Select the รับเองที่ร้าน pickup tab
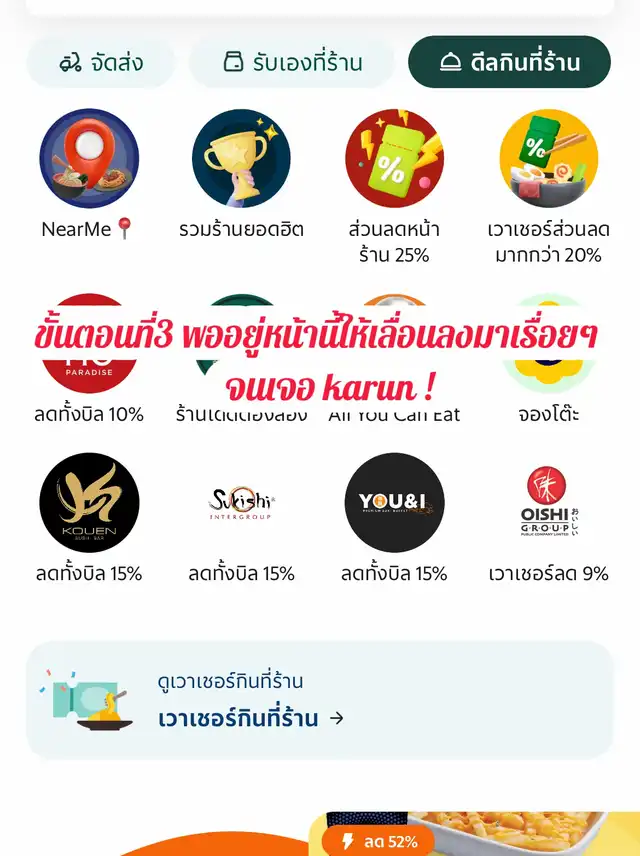The width and height of the screenshot is (640, 856). (x=291, y=63)
